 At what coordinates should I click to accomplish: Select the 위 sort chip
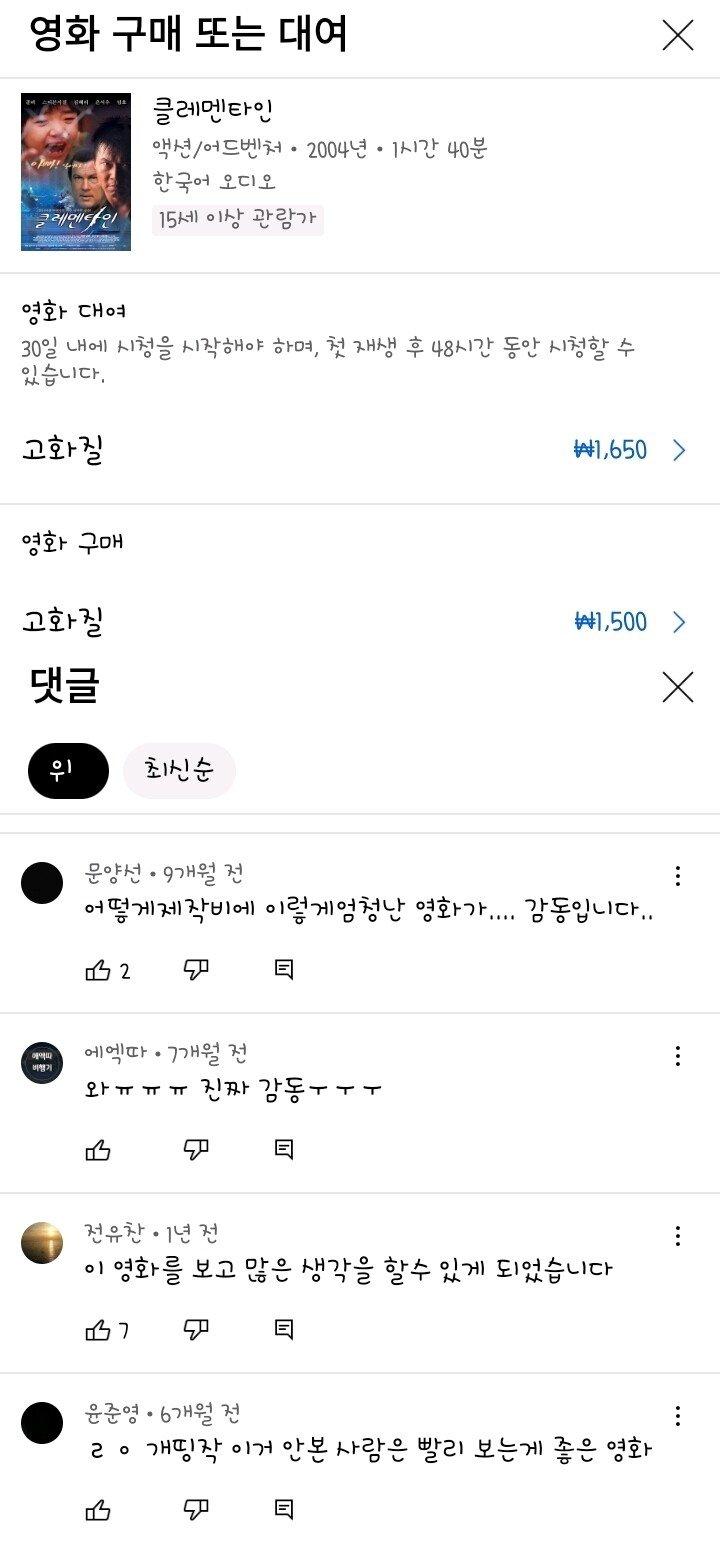tap(68, 771)
